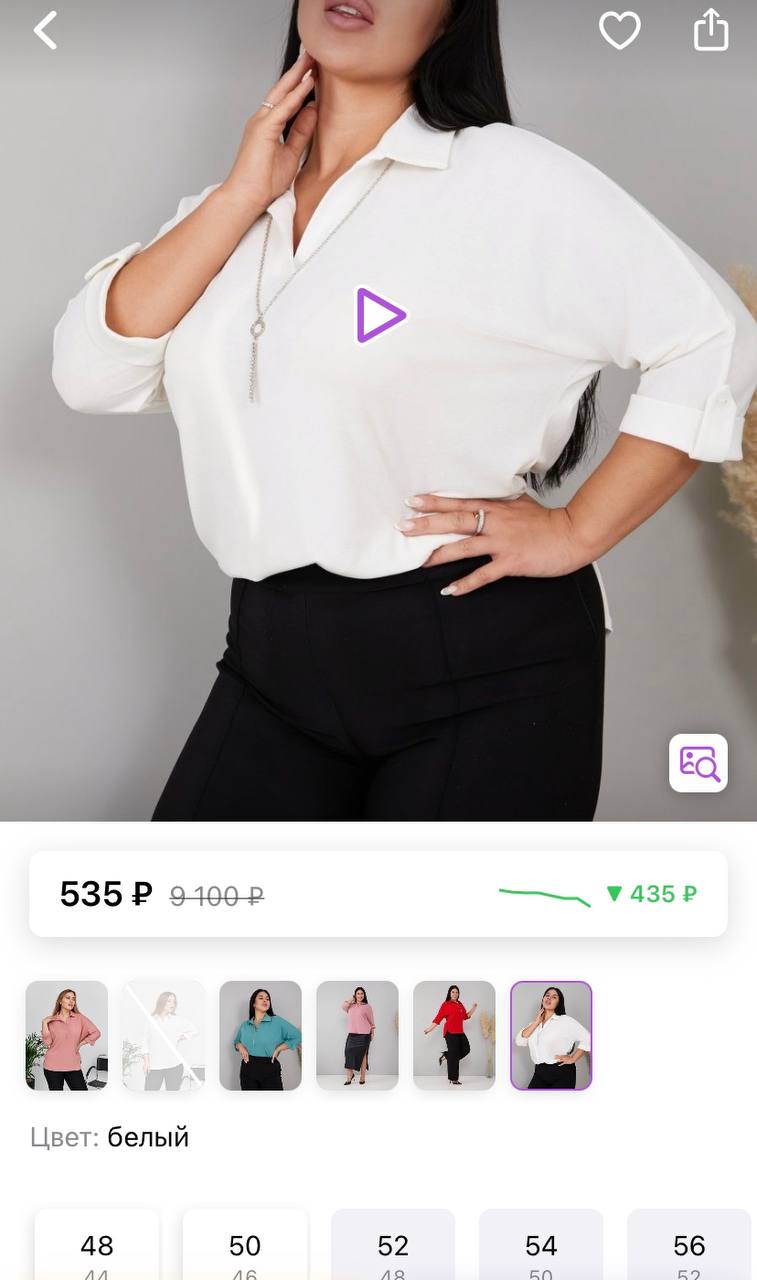Select size 56

[689, 1247]
